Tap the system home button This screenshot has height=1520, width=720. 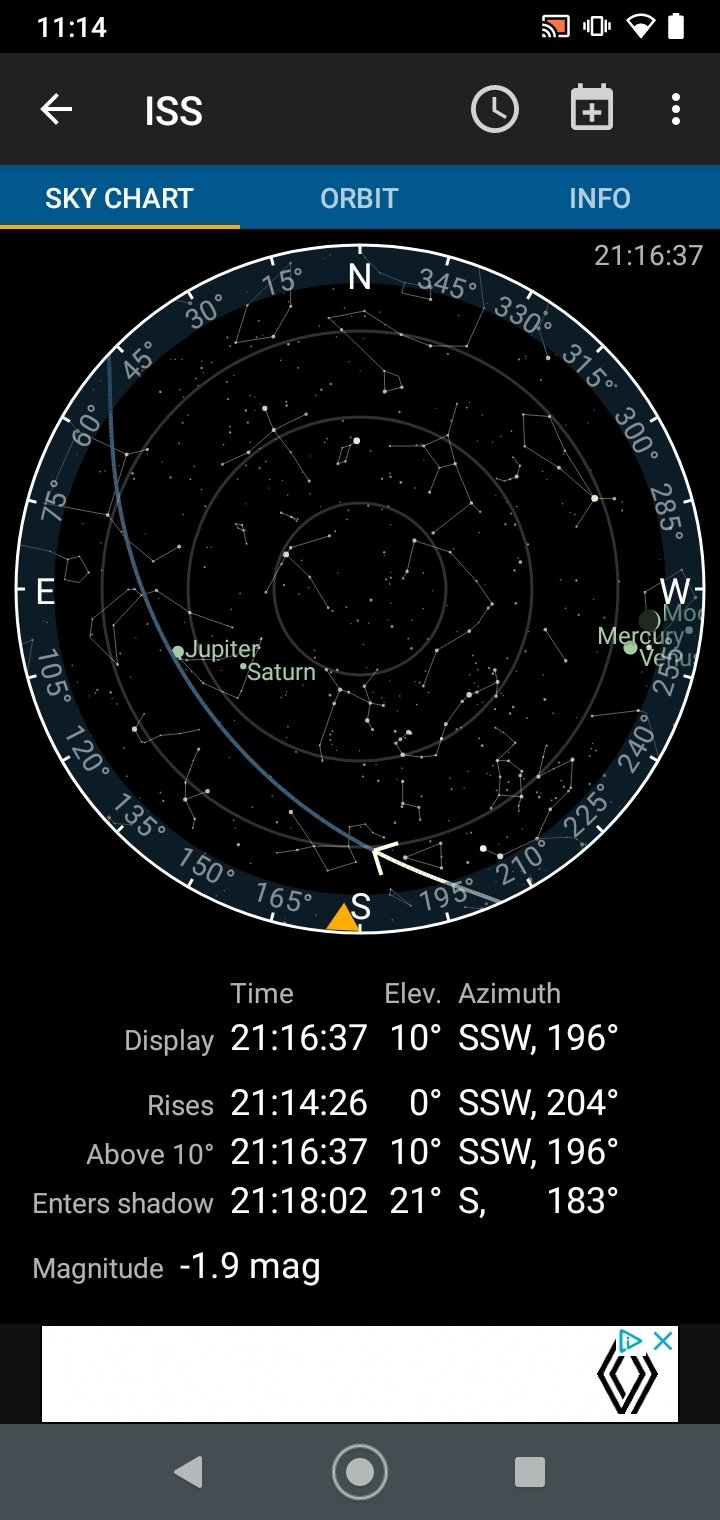click(x=360, y=1472)
